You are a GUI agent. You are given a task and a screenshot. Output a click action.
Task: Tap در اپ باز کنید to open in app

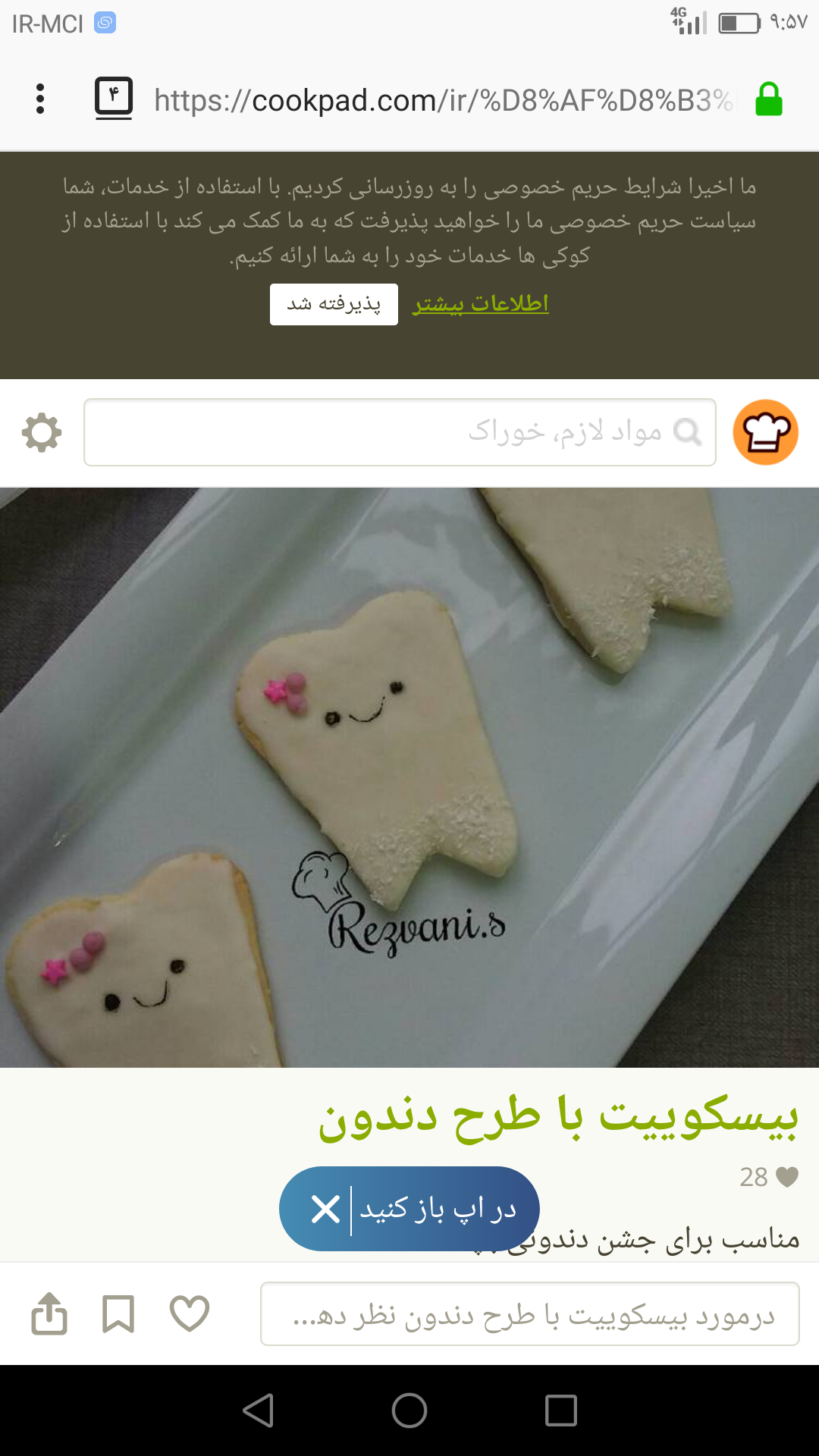point(438,1209)
